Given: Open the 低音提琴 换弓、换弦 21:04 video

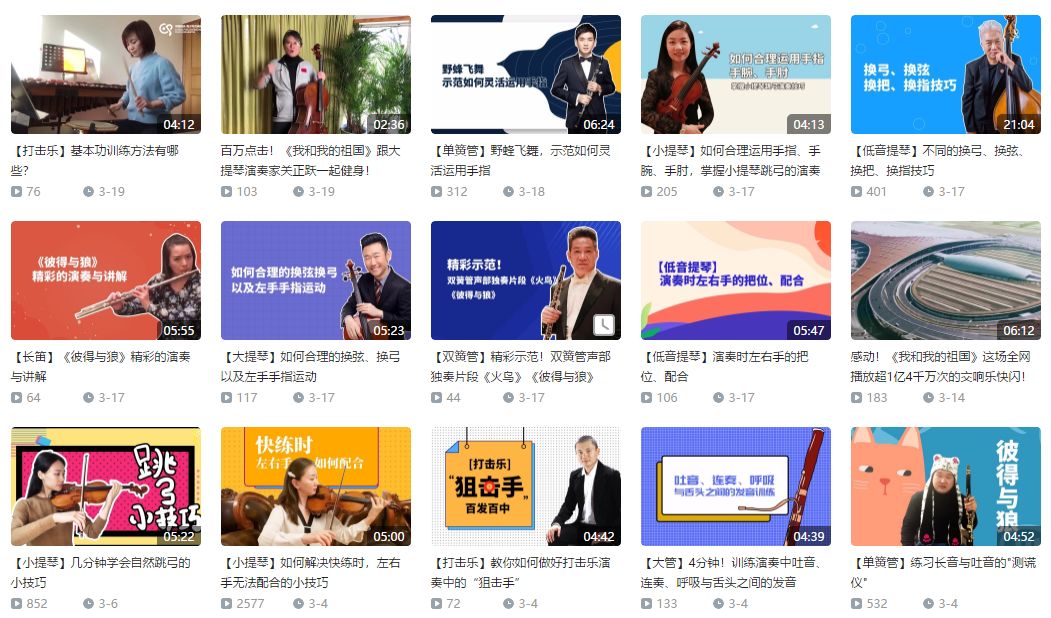Looking at the screenshot, I should 945,75.
